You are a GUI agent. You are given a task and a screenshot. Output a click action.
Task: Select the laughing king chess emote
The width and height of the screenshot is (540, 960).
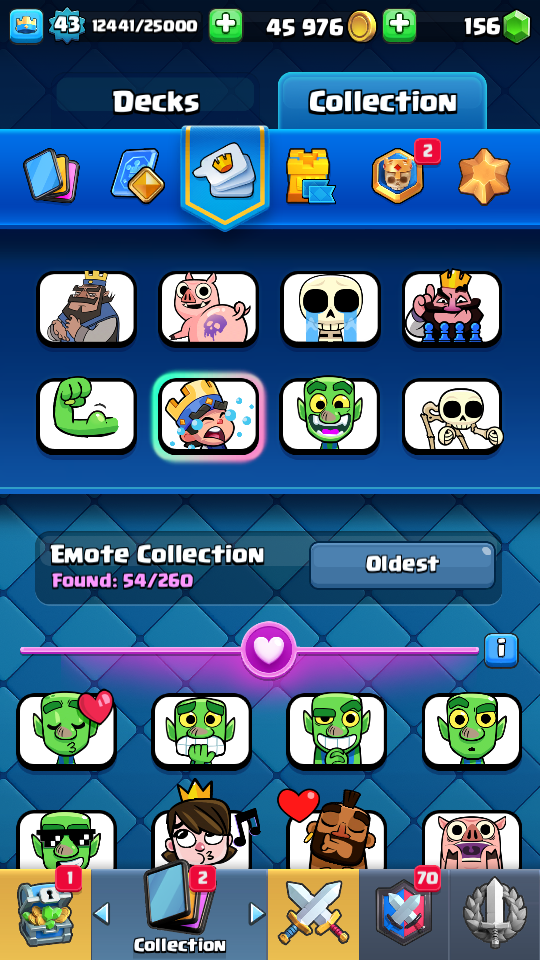coord(452,309)
